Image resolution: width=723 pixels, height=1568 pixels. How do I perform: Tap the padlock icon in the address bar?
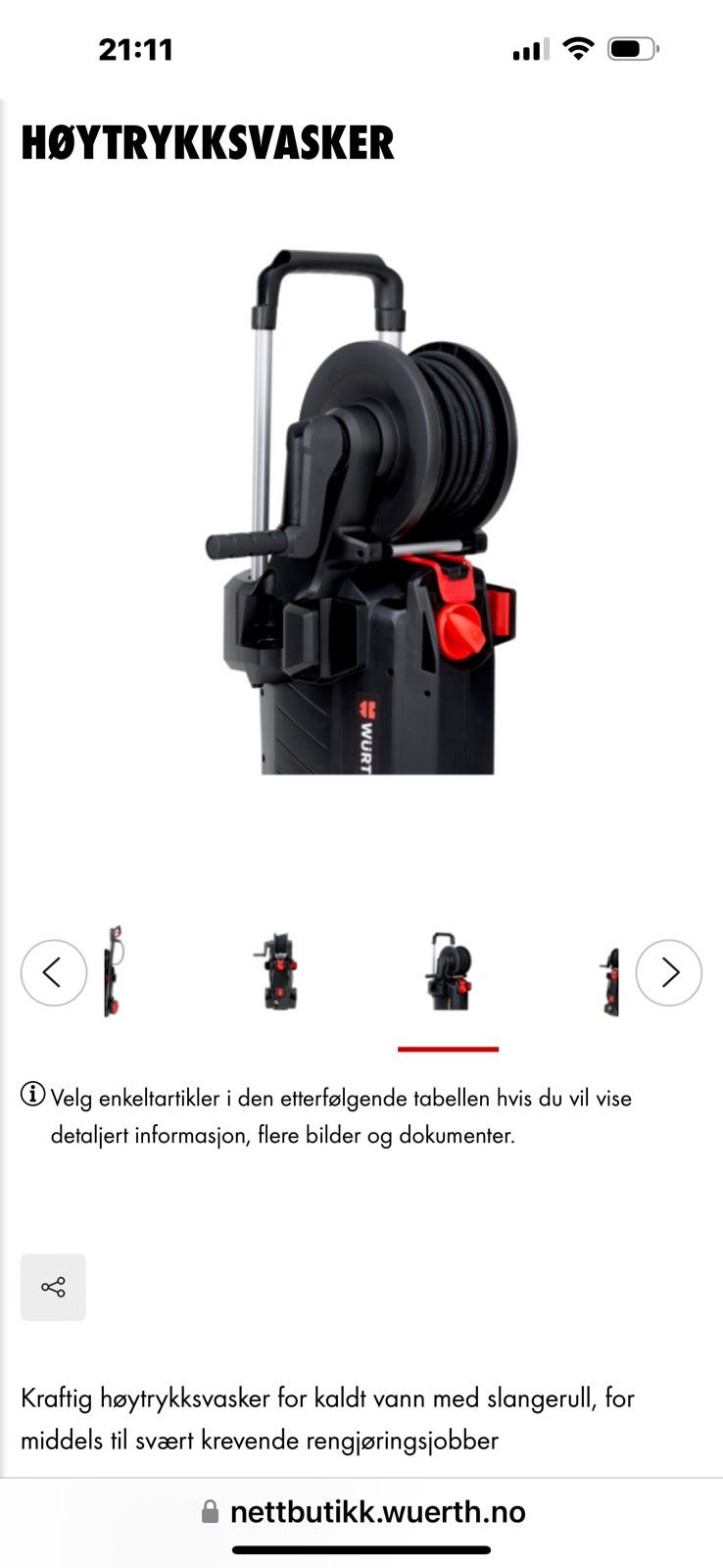click(x=208, y=1511)
